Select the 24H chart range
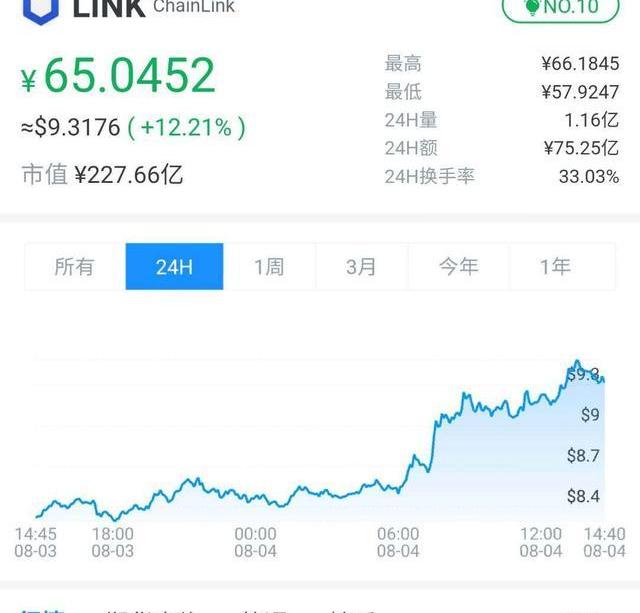This screenshot has width=640, height=613. pos(174,267)
